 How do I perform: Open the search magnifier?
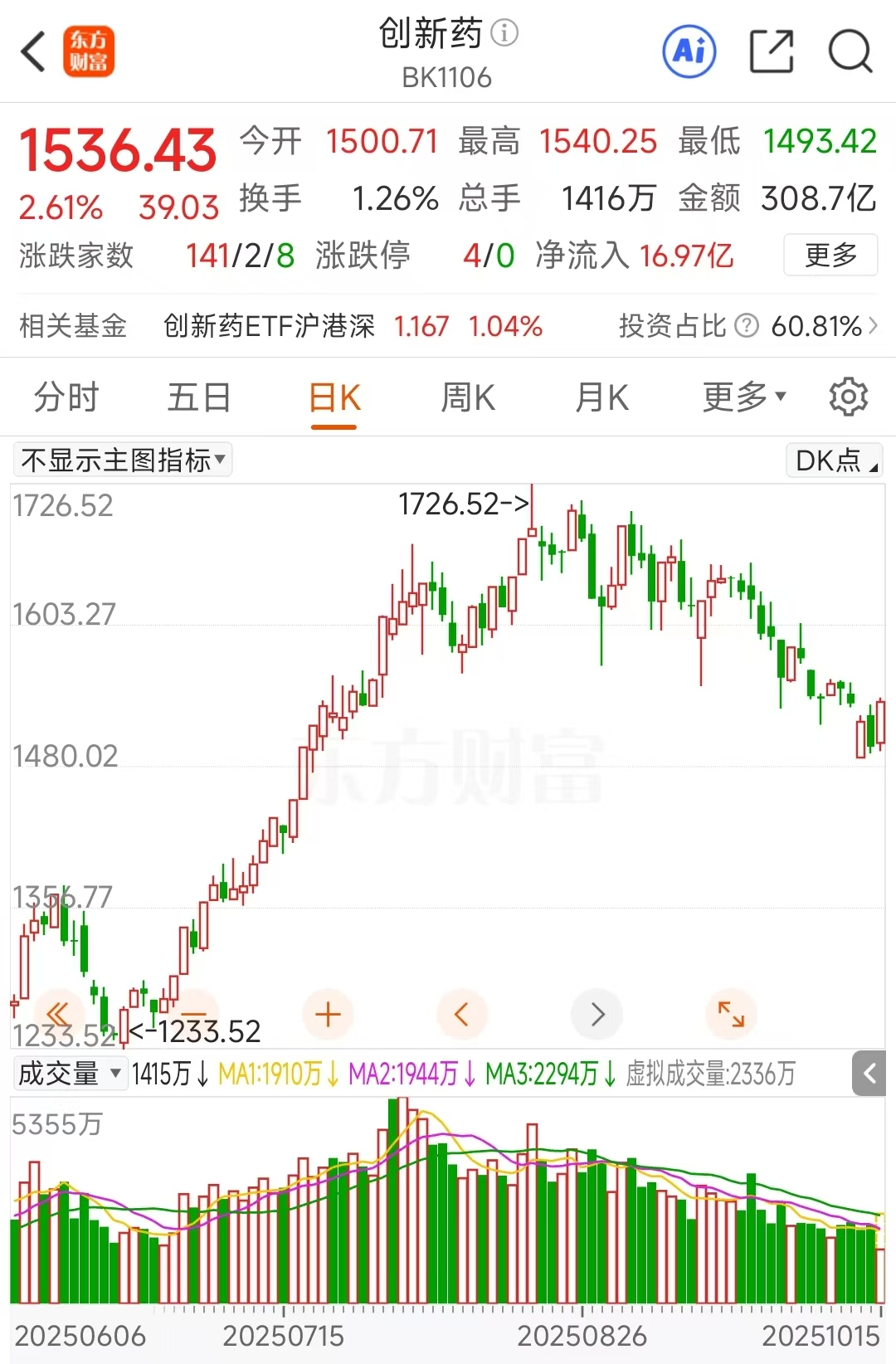[x=850, y=51]
